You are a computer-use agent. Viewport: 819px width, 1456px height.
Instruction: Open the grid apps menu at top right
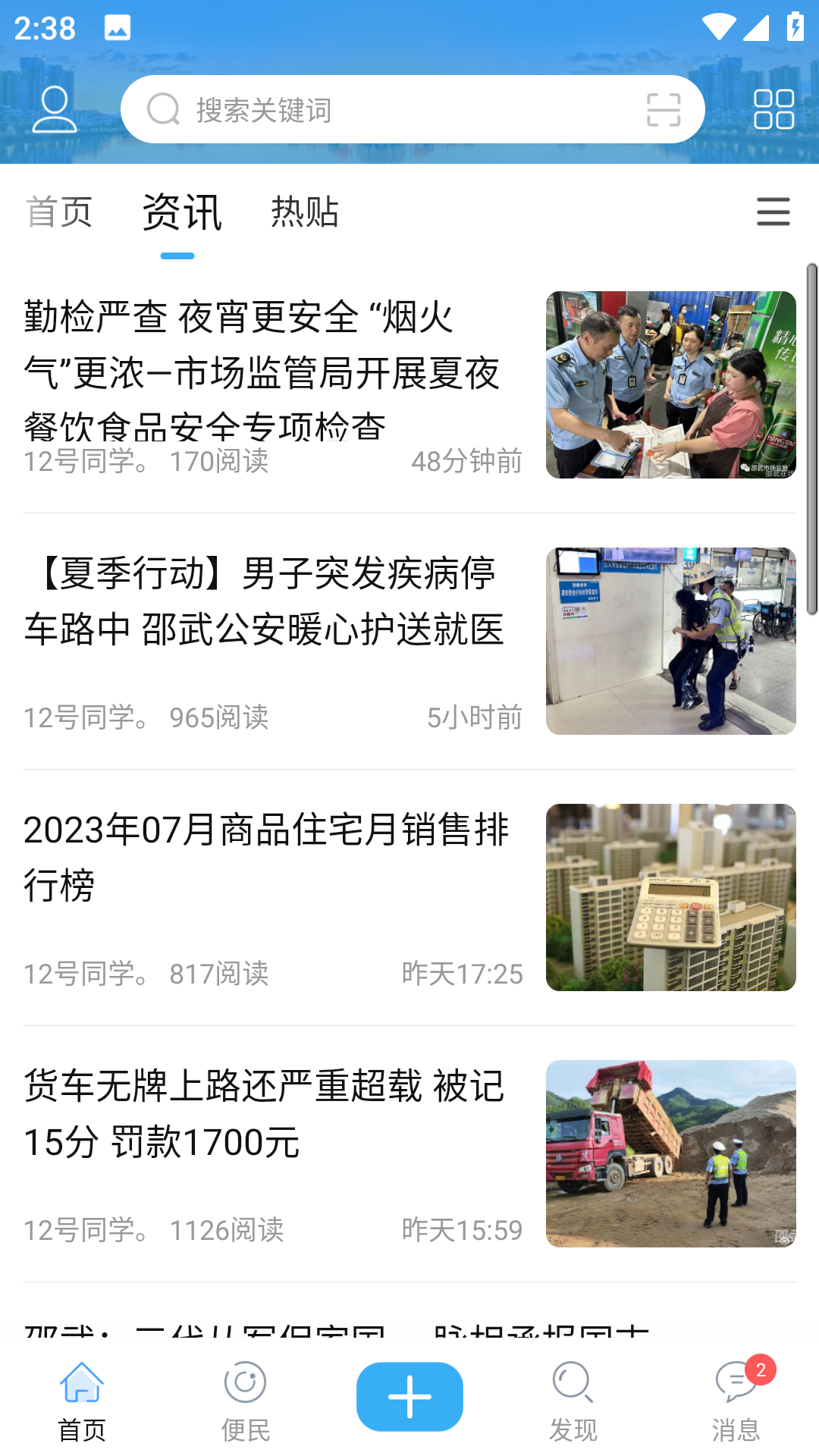click(x=773, y=109)
